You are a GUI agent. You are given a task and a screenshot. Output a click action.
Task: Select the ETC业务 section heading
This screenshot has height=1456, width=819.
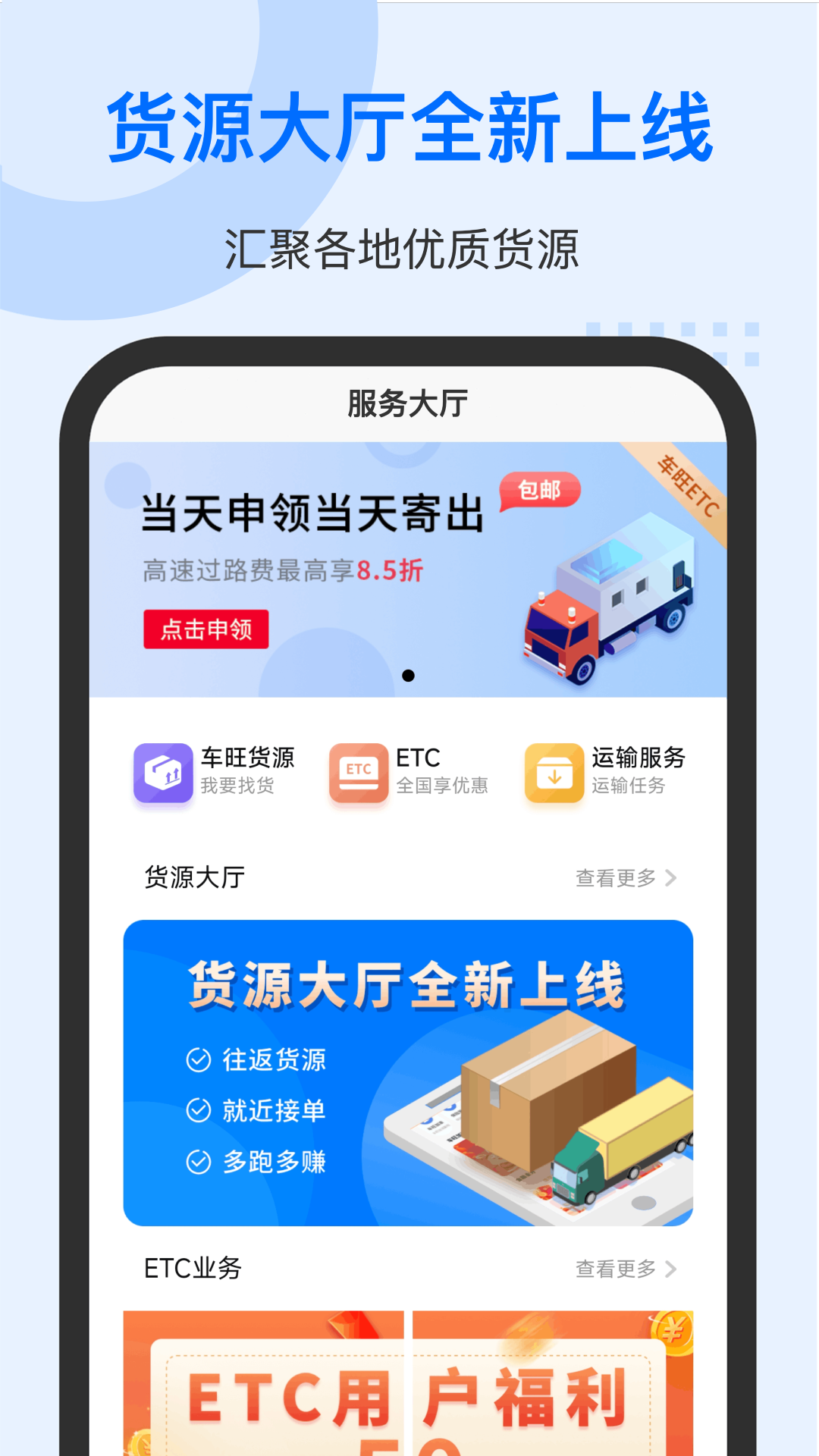[191, 1268]
